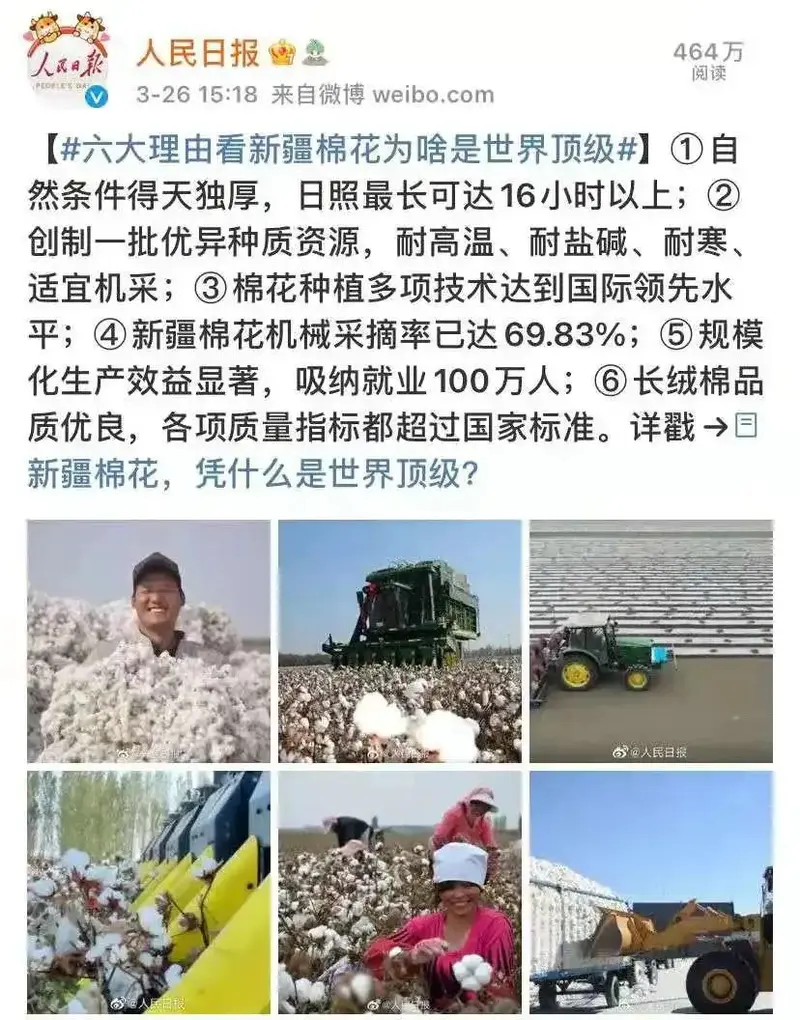This screenshot has height=1020, width=800.
Task: Tap the 人民日报 account name
Action: tap(198, 50)
